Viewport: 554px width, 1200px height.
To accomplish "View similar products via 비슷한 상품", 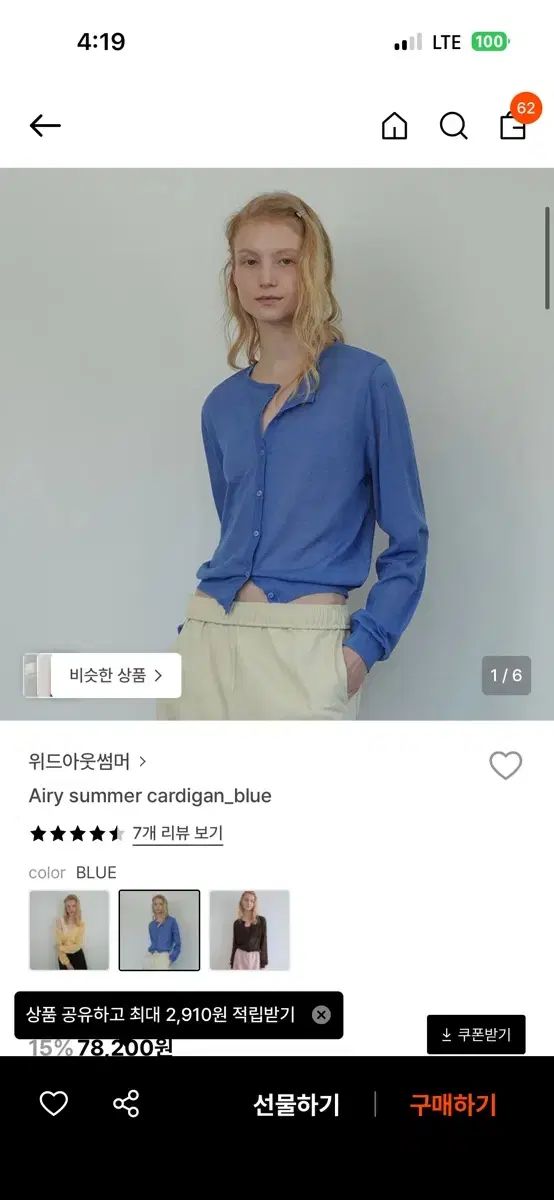I will coord(103,675).
